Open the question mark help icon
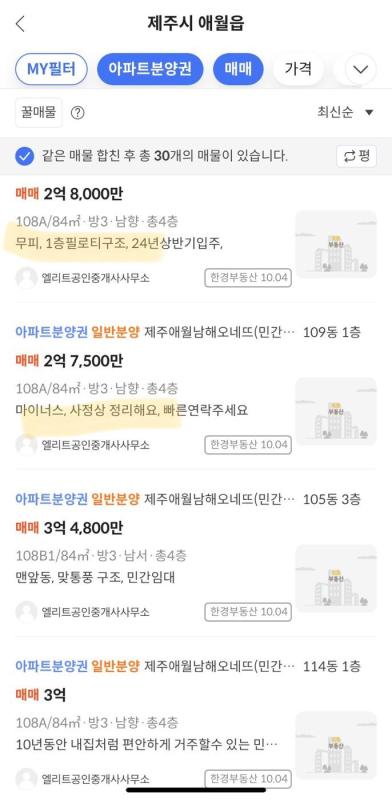The height and width of the screenshot is (800, 392). point(78,113)
